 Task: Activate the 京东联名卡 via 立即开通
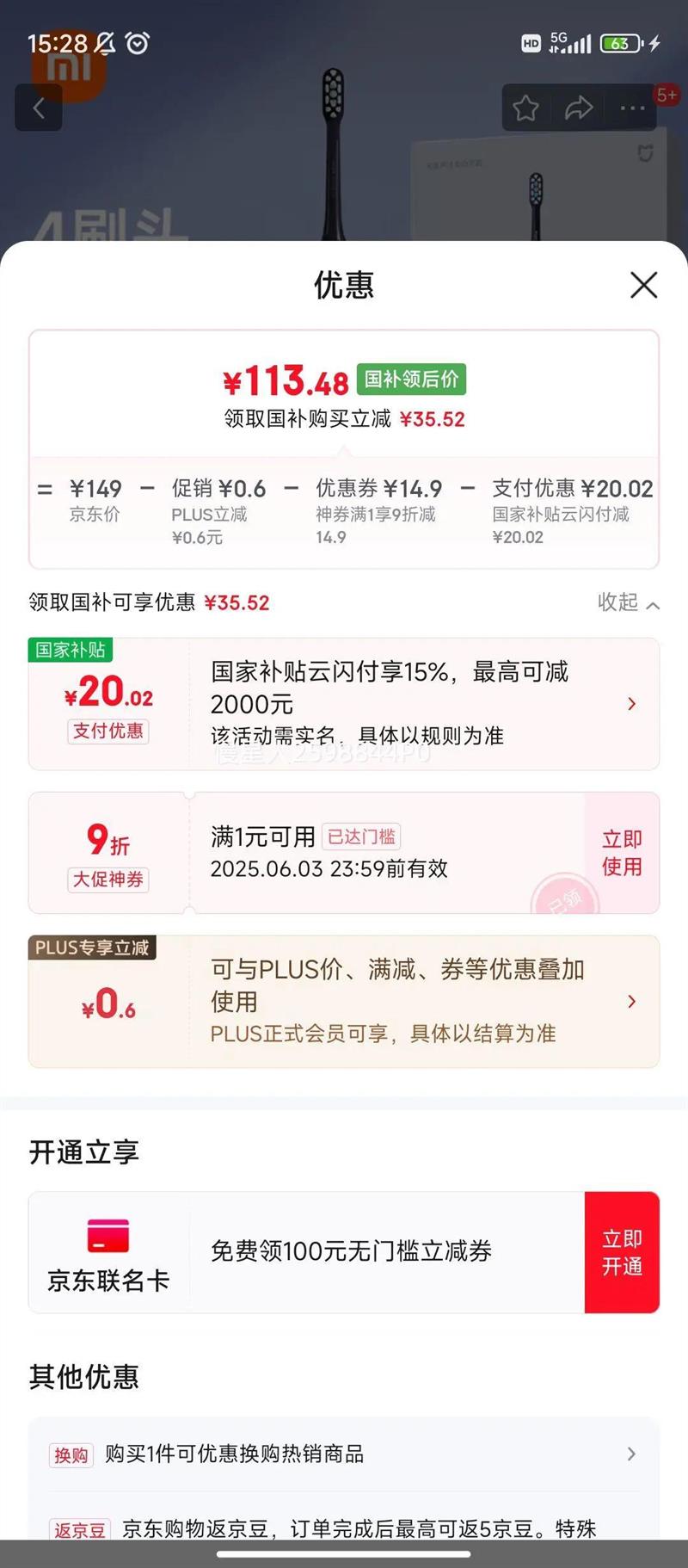click(622, 1252)
